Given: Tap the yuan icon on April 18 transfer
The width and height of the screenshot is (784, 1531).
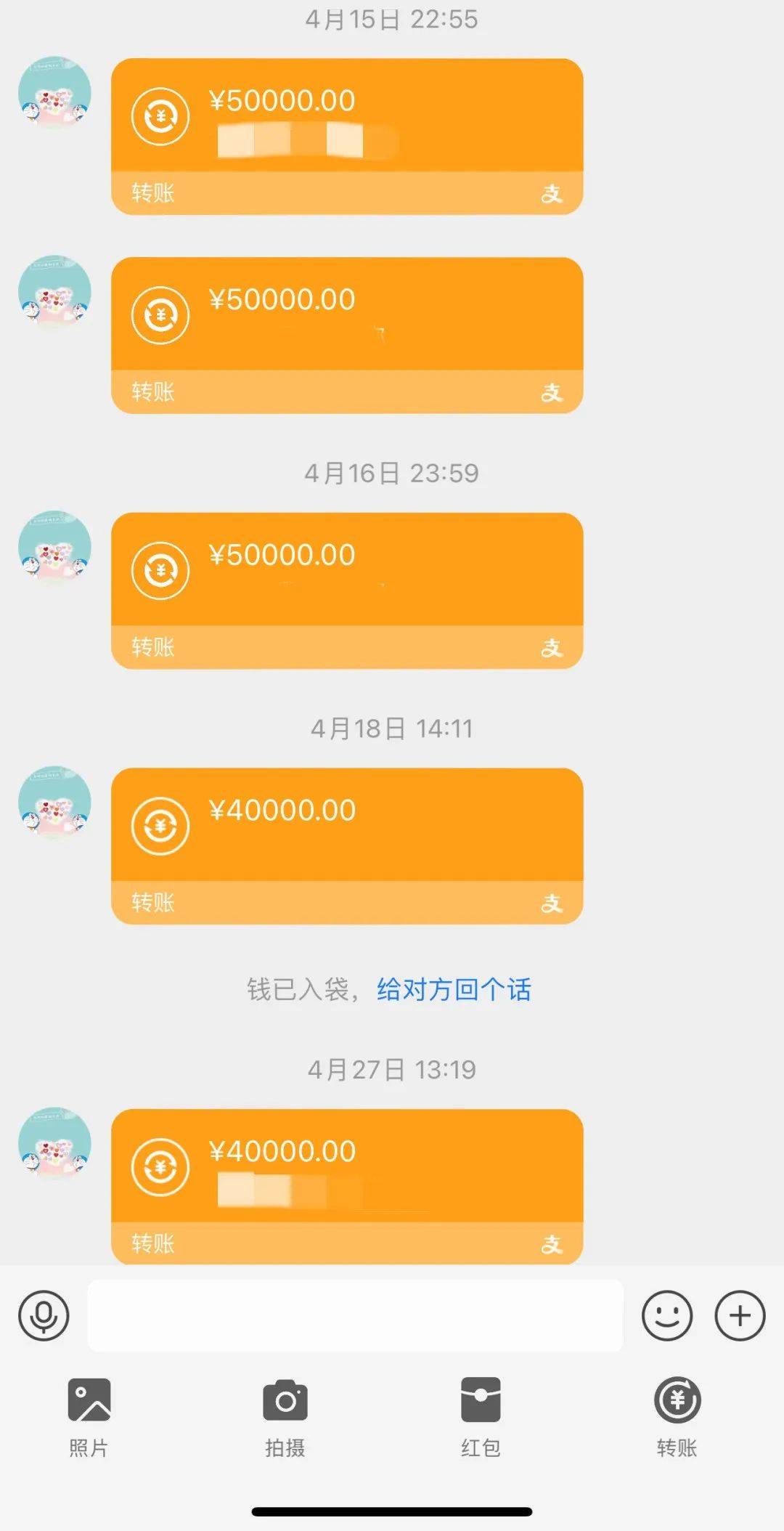Looking at the screenshot, I should point(160,824).
